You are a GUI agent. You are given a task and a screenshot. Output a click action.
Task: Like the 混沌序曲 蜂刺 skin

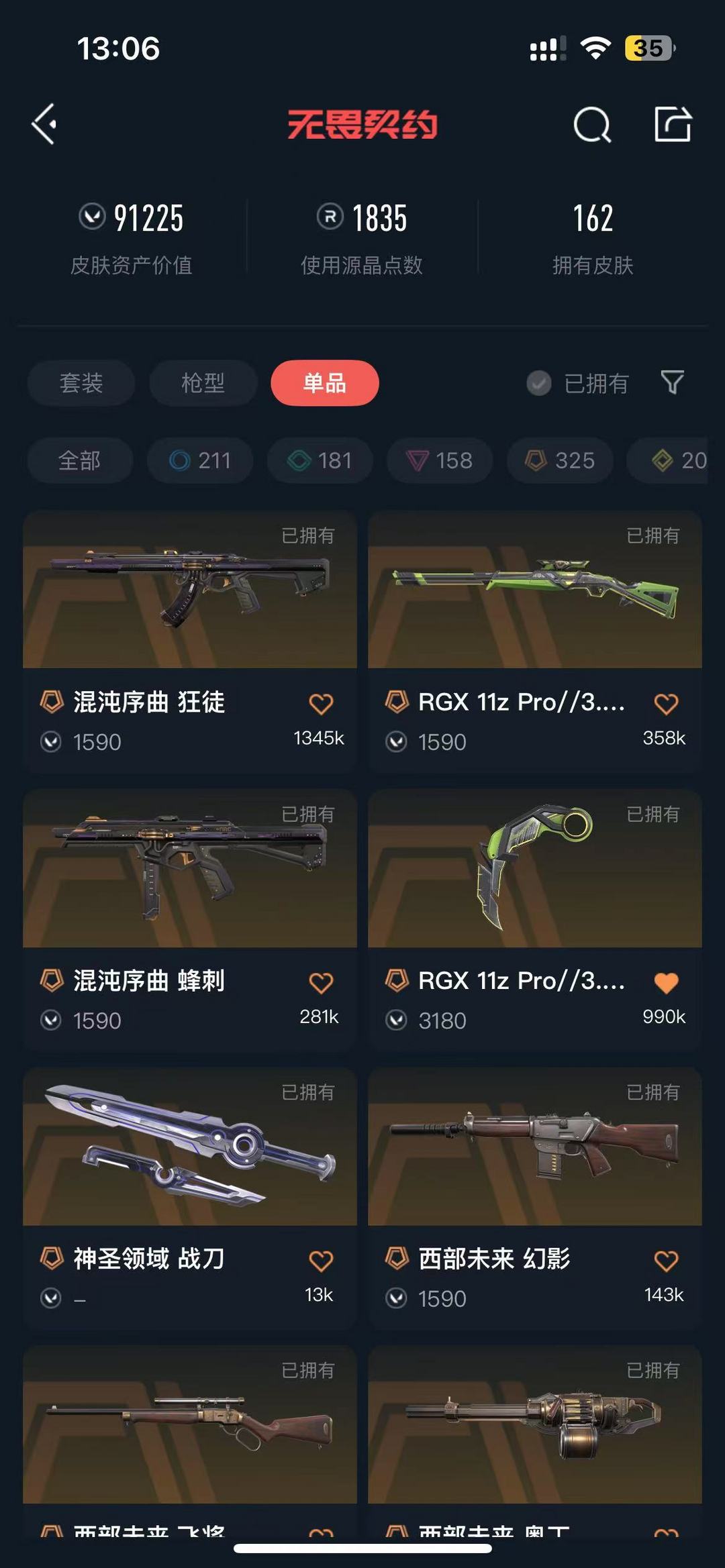tap(321, 982)
